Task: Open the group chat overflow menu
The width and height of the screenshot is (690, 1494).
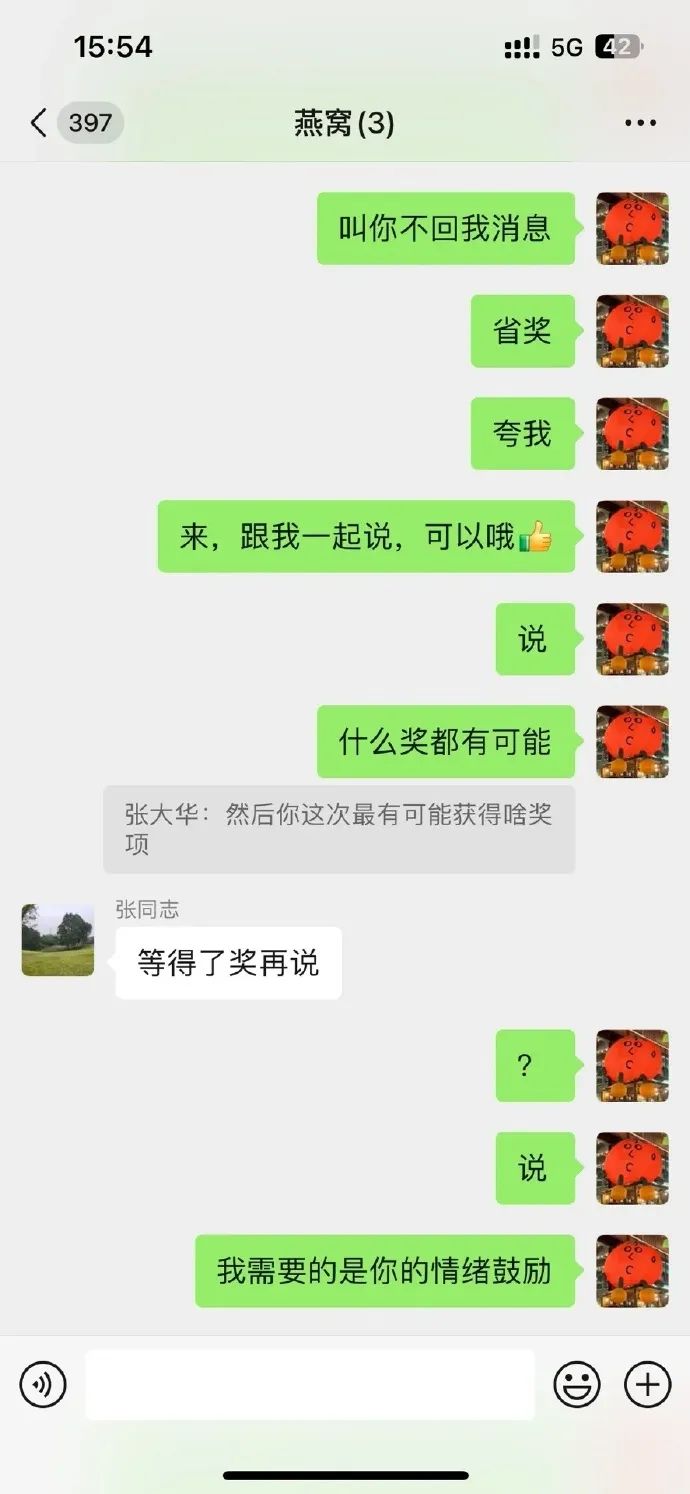Action: click(640, 124)
